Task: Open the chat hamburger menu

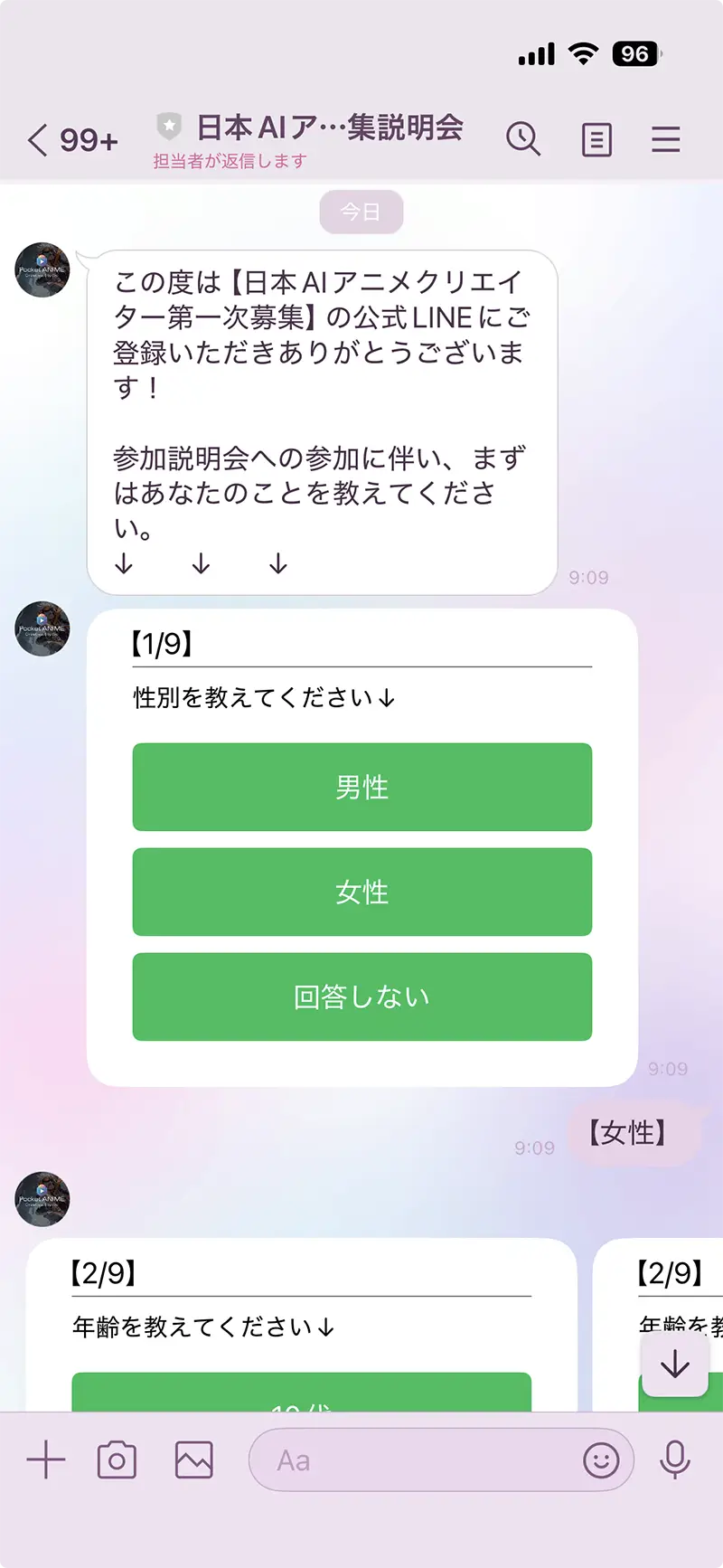Action: pos(665,140)
